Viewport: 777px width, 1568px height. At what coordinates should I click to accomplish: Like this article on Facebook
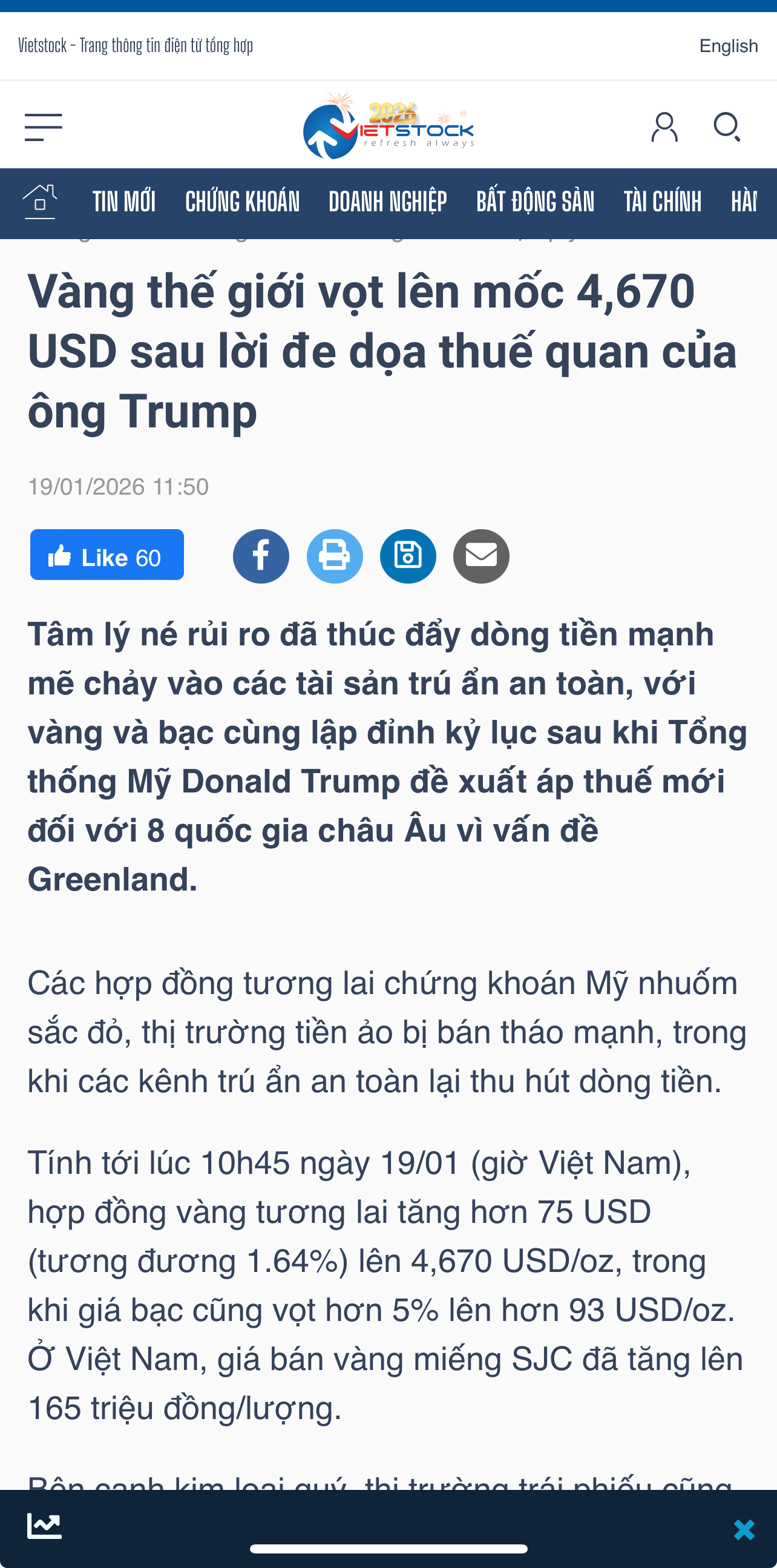click(107, 556)
